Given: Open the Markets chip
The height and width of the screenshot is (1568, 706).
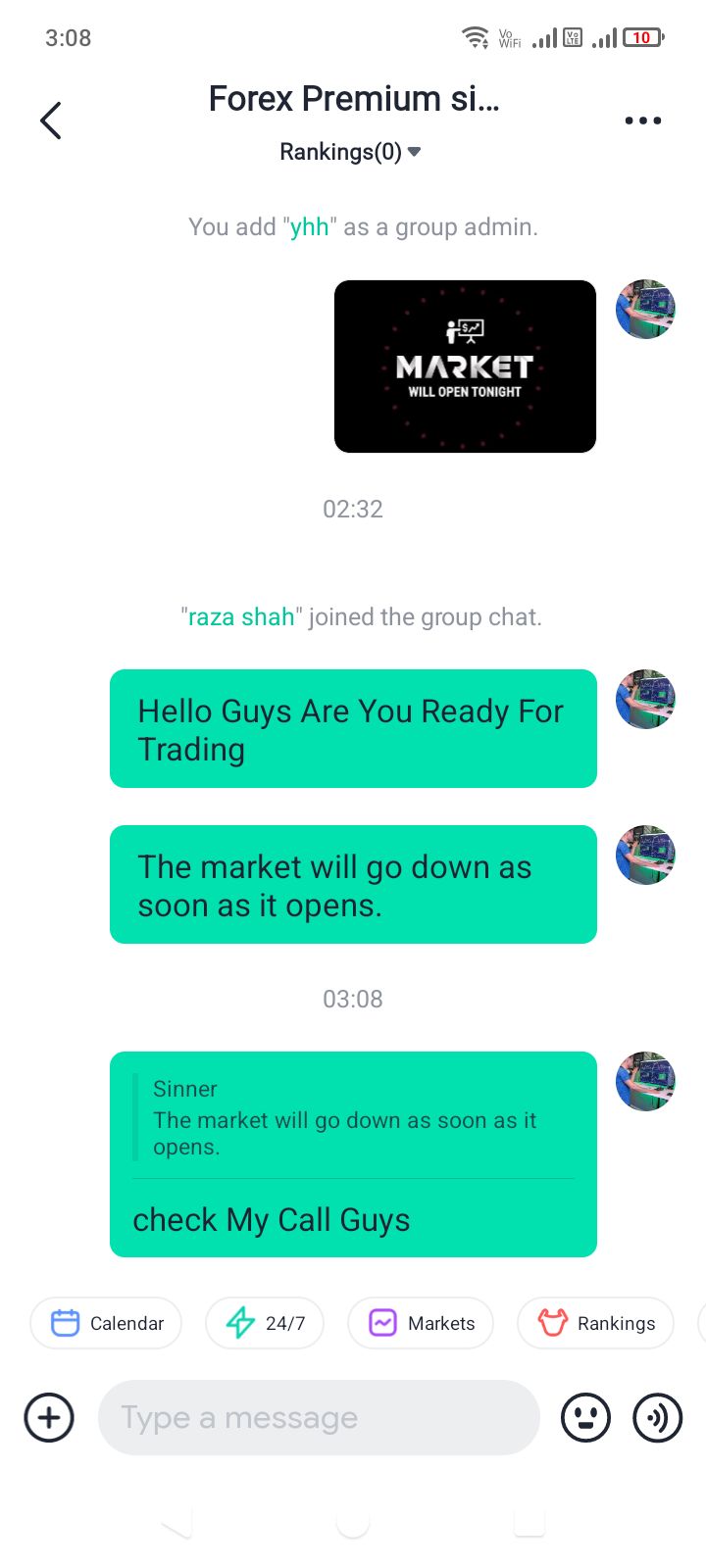Looking at the screenshot, I should [421, 1323].
